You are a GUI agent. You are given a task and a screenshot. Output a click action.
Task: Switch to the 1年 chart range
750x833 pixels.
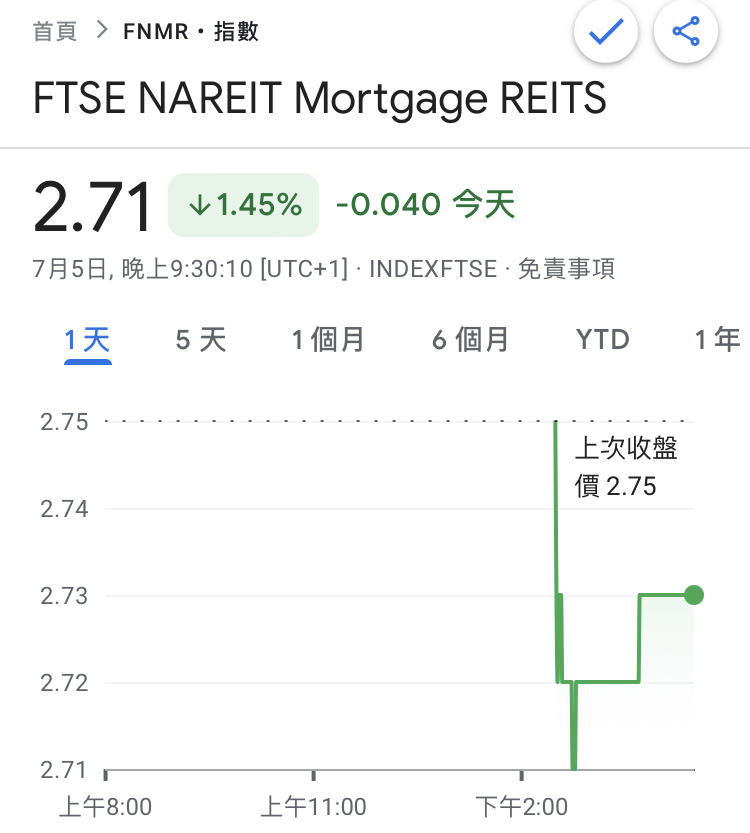718,339
